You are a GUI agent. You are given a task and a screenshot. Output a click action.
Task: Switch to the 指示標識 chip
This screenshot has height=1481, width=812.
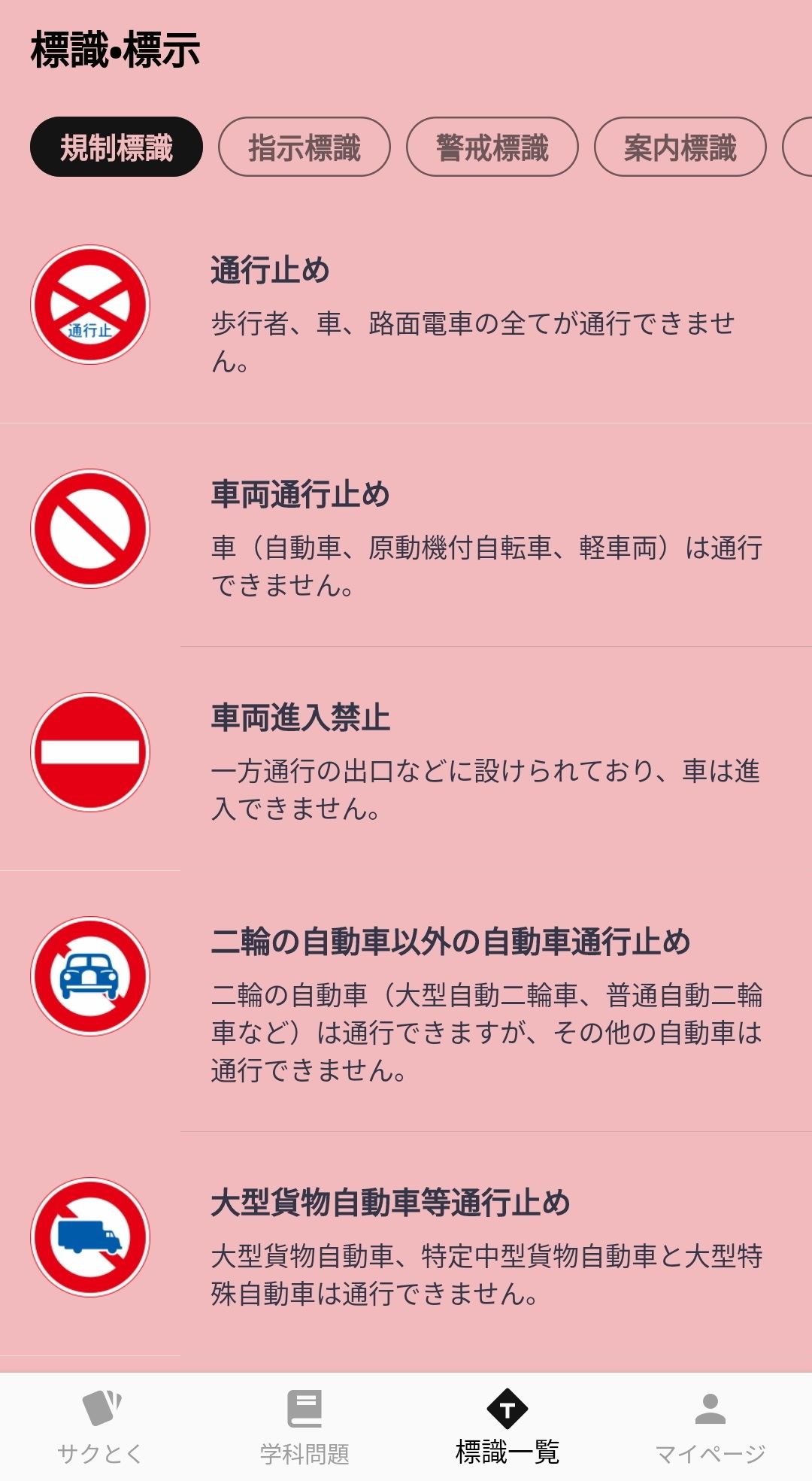tap(304, 147)
